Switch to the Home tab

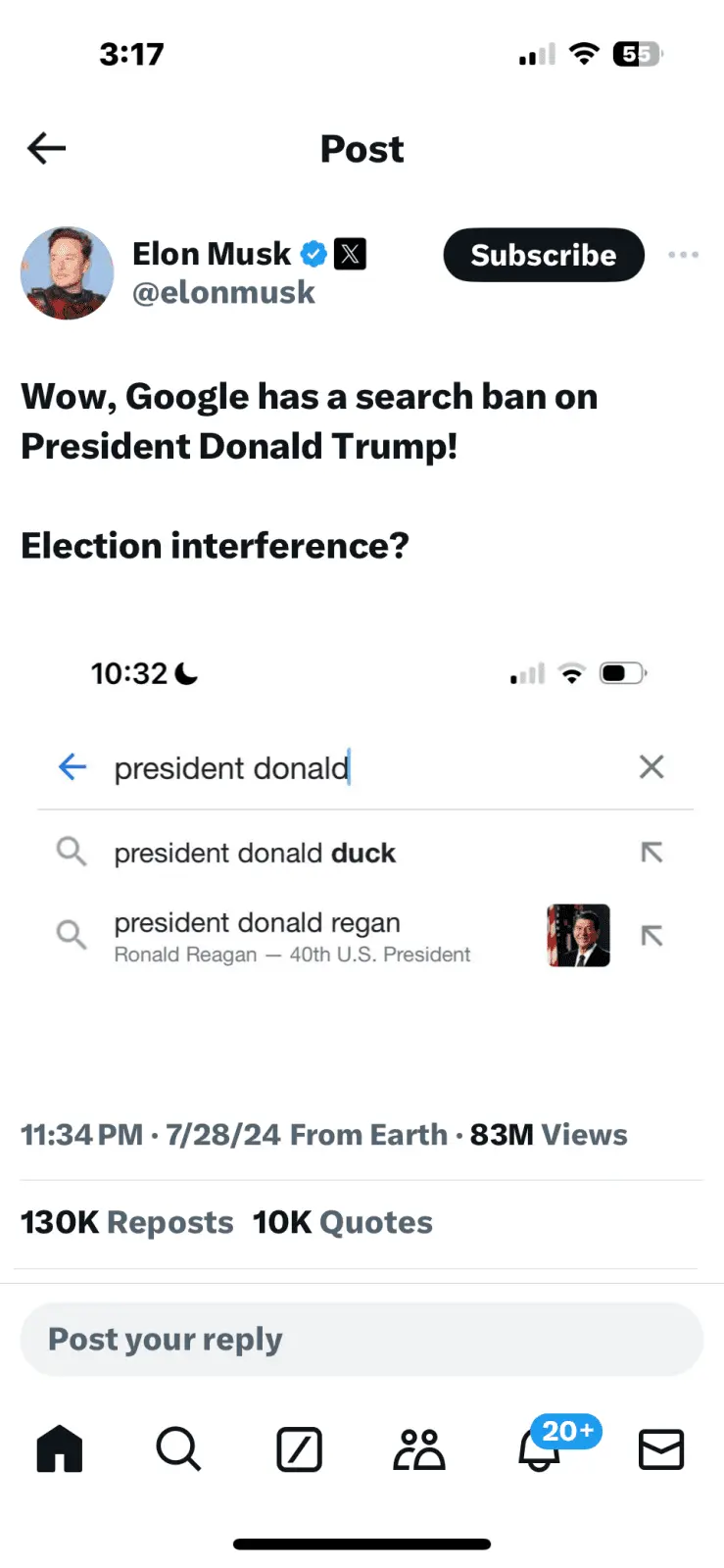click(x=60, y=1449)
